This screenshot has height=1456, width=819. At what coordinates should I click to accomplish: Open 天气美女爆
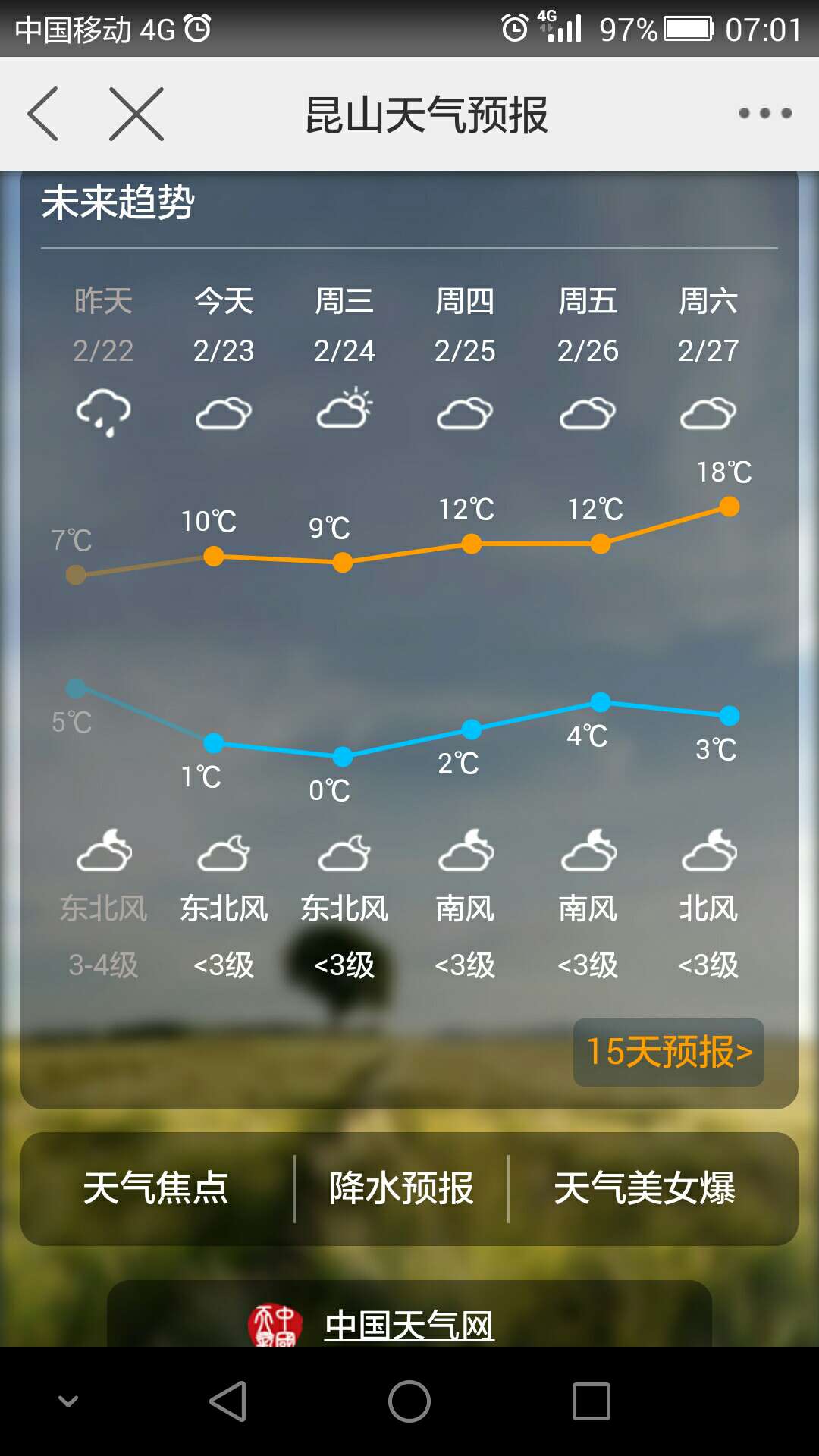coord(645,1188)
